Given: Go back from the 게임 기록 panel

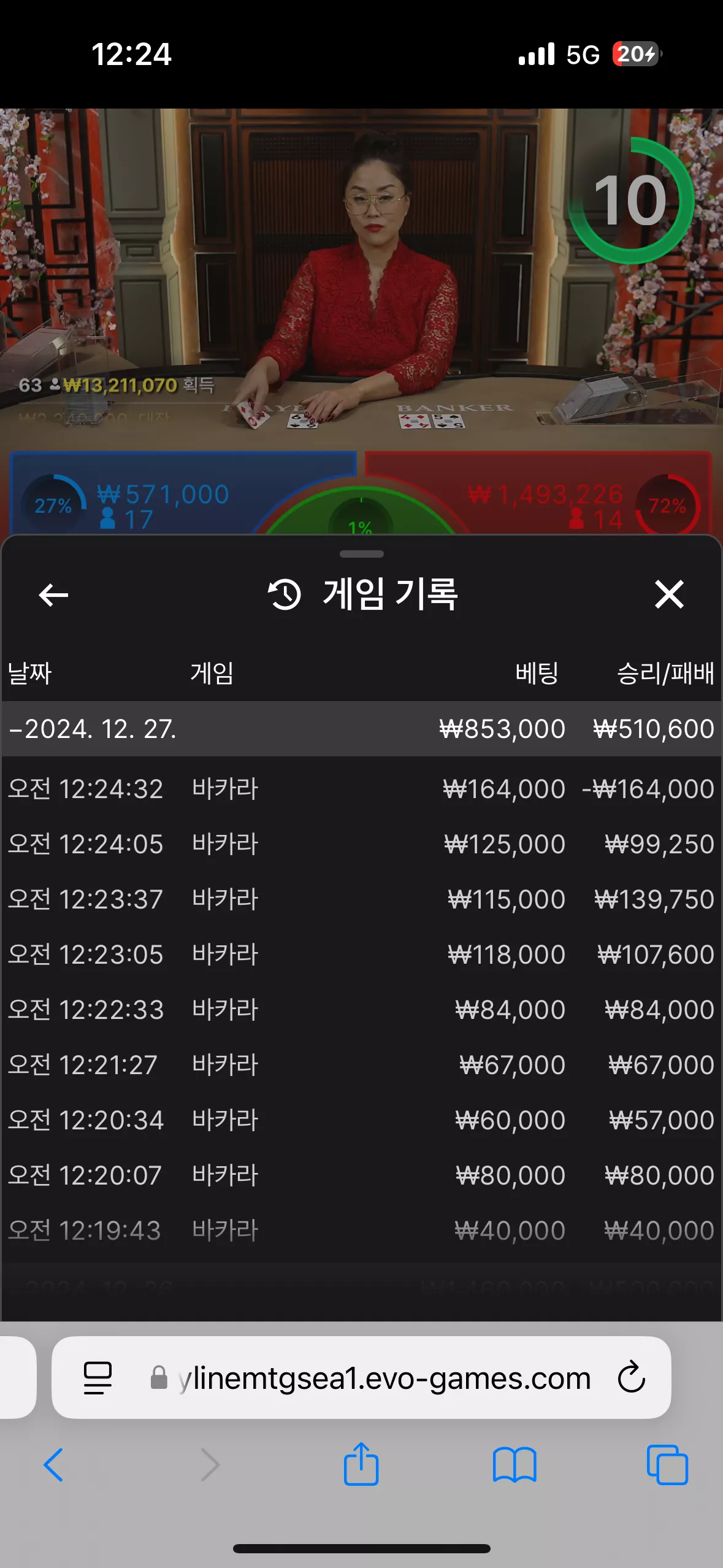Looking at the screenshot, I should (53, 594).
